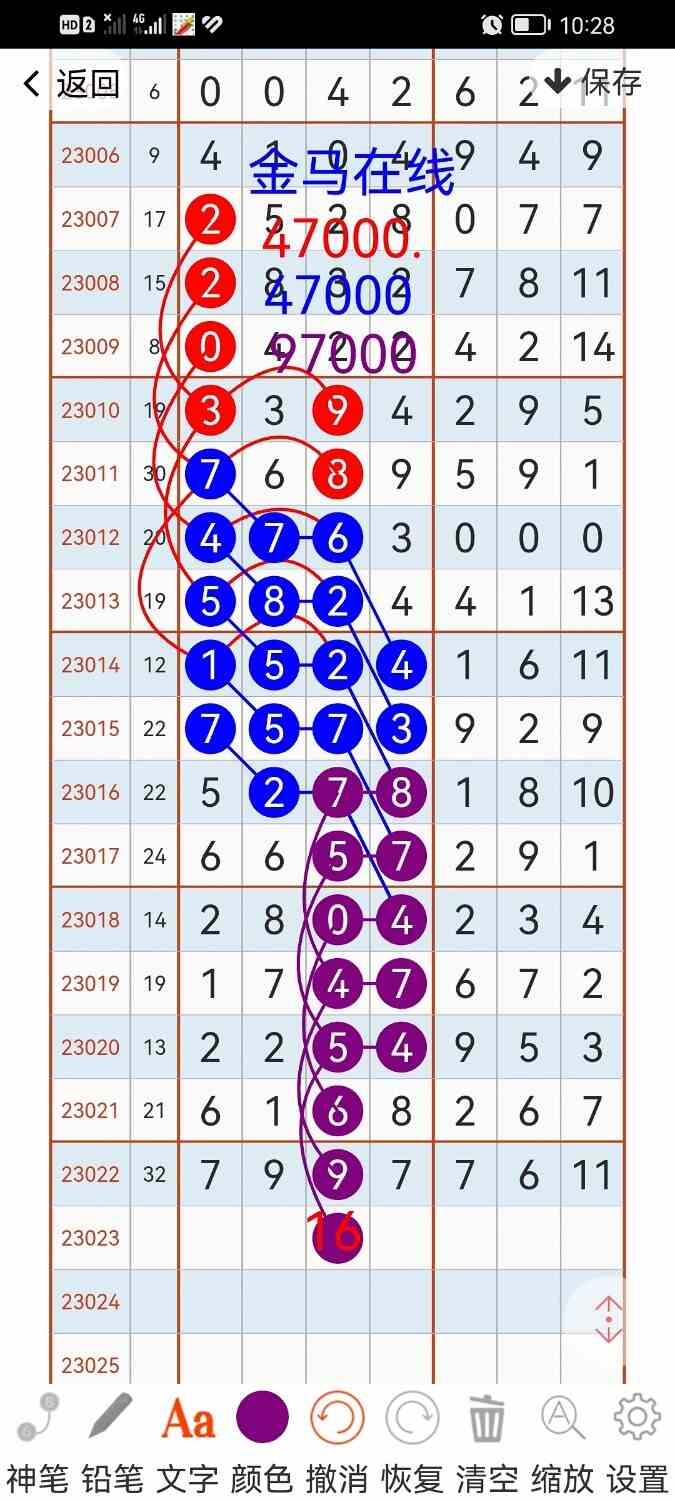Screen dimensions: 675x1500
Task: Select the 神笔 magic pen tool
Action: 36,1441
